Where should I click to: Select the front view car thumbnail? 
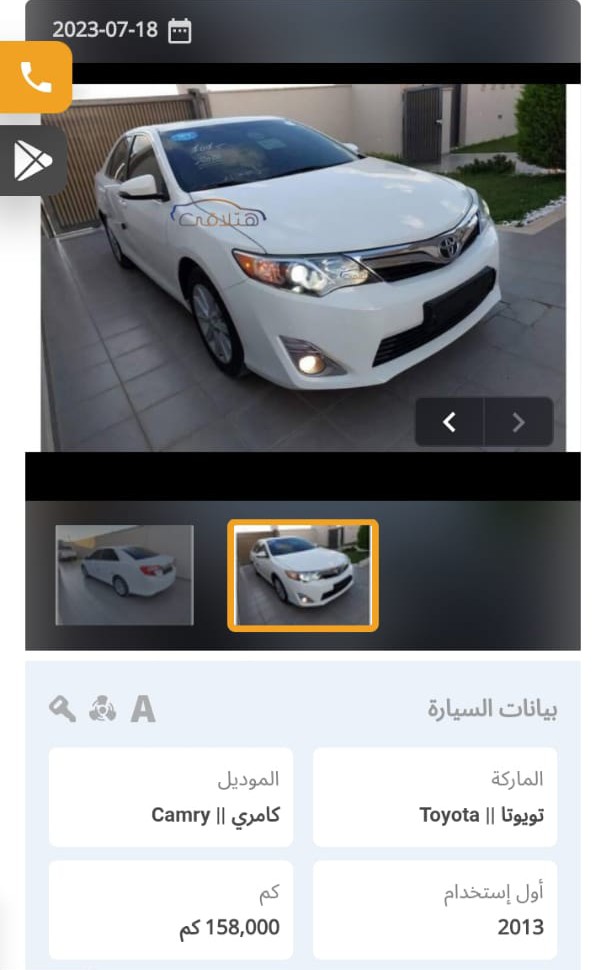tap(303, 575)
